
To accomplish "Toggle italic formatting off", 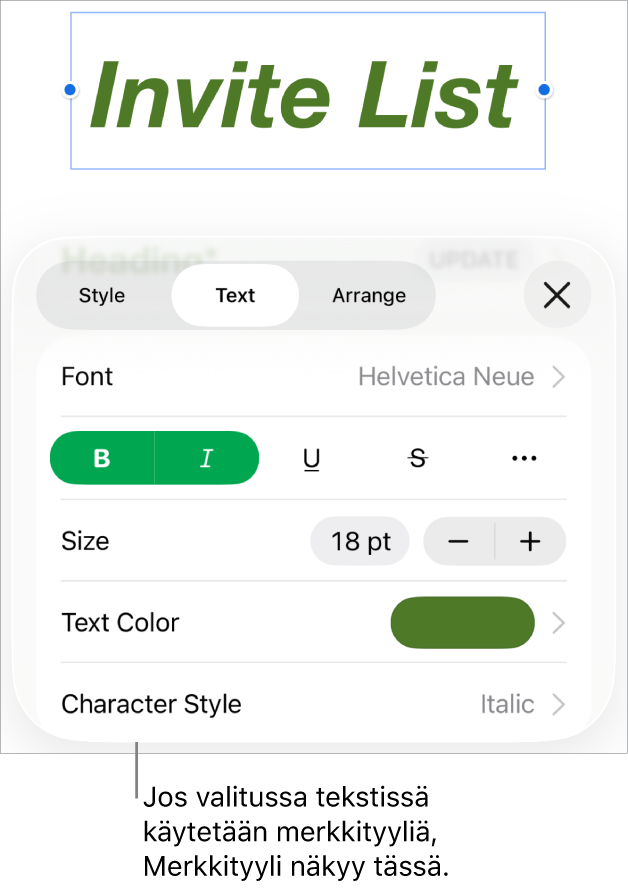I will click(207, 458).
